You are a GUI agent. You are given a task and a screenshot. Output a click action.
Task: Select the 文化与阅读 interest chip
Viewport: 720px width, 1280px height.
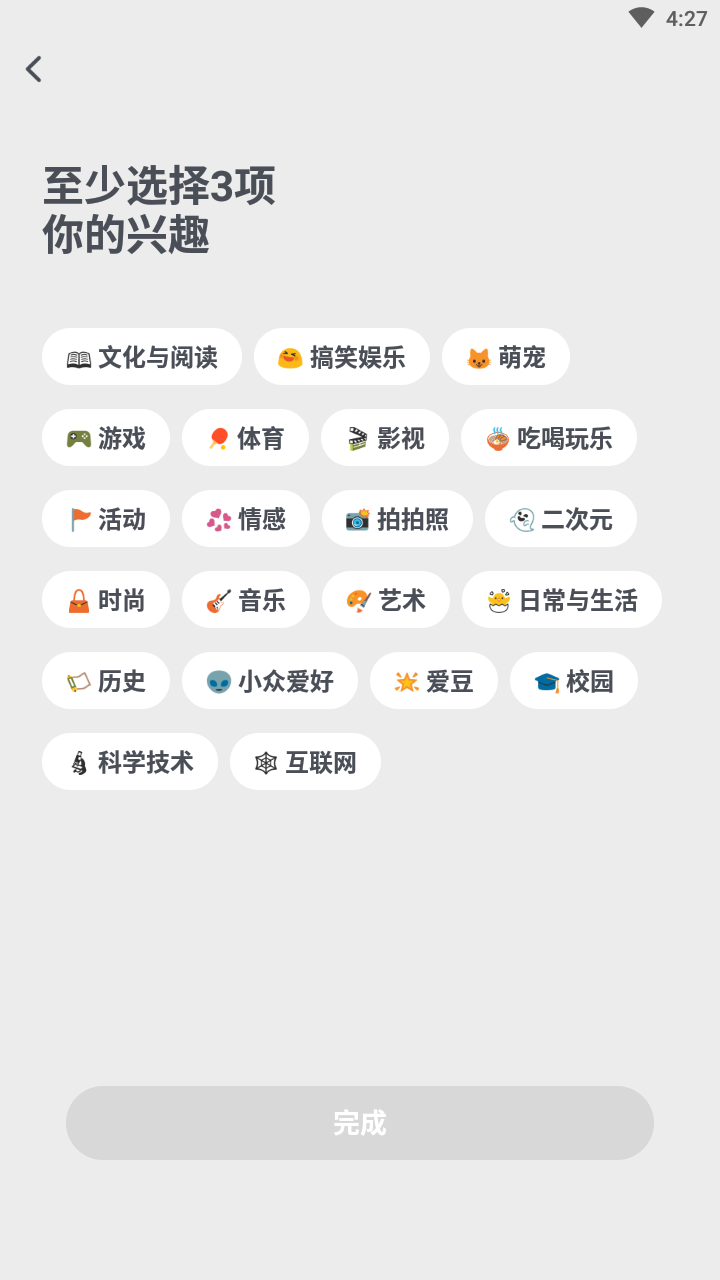pos(142,357)
